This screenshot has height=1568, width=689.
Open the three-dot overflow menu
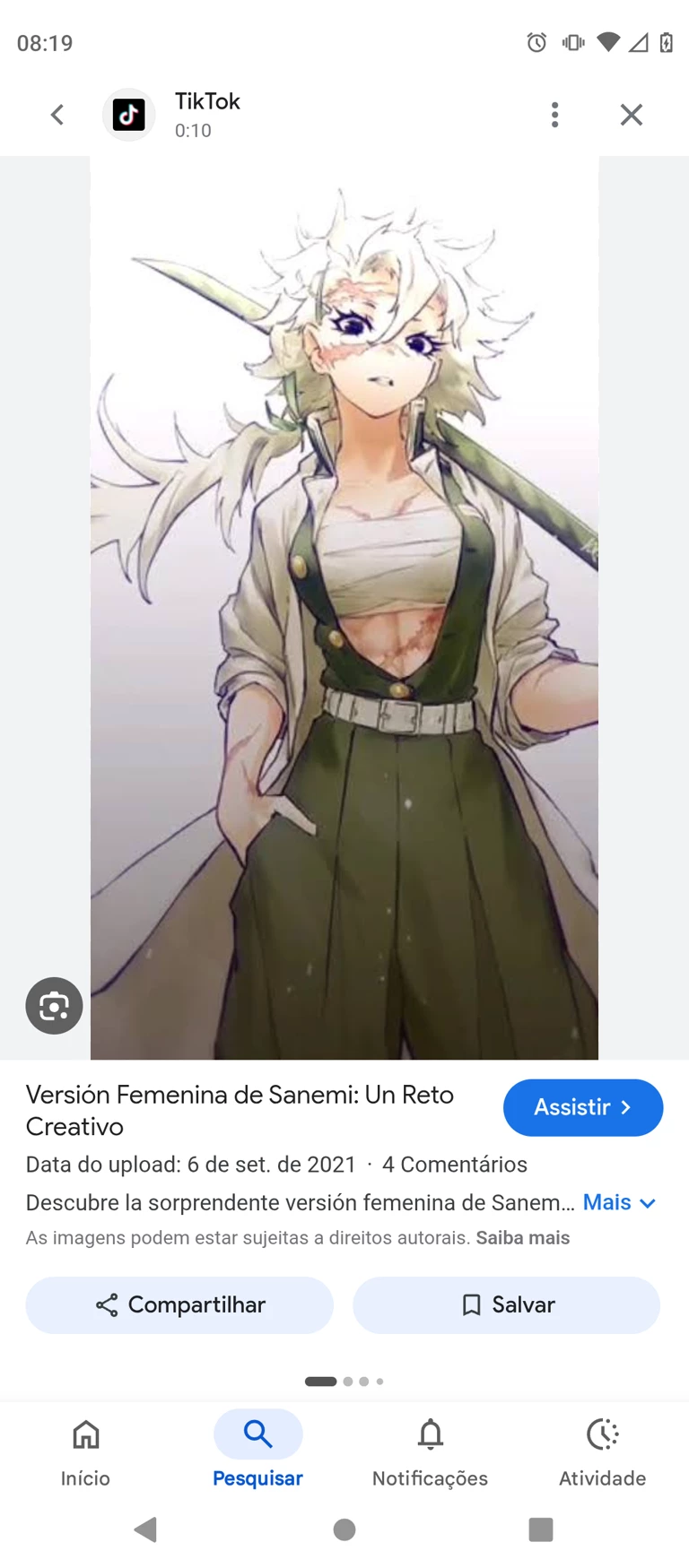coord(554,115)
